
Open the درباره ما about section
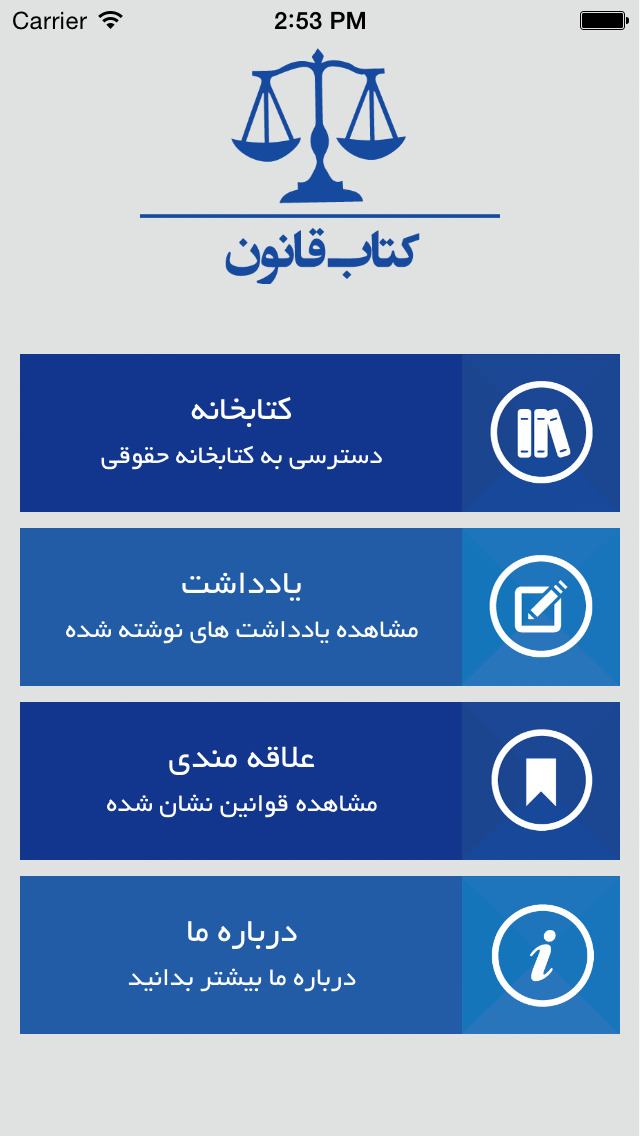[320, 955]
